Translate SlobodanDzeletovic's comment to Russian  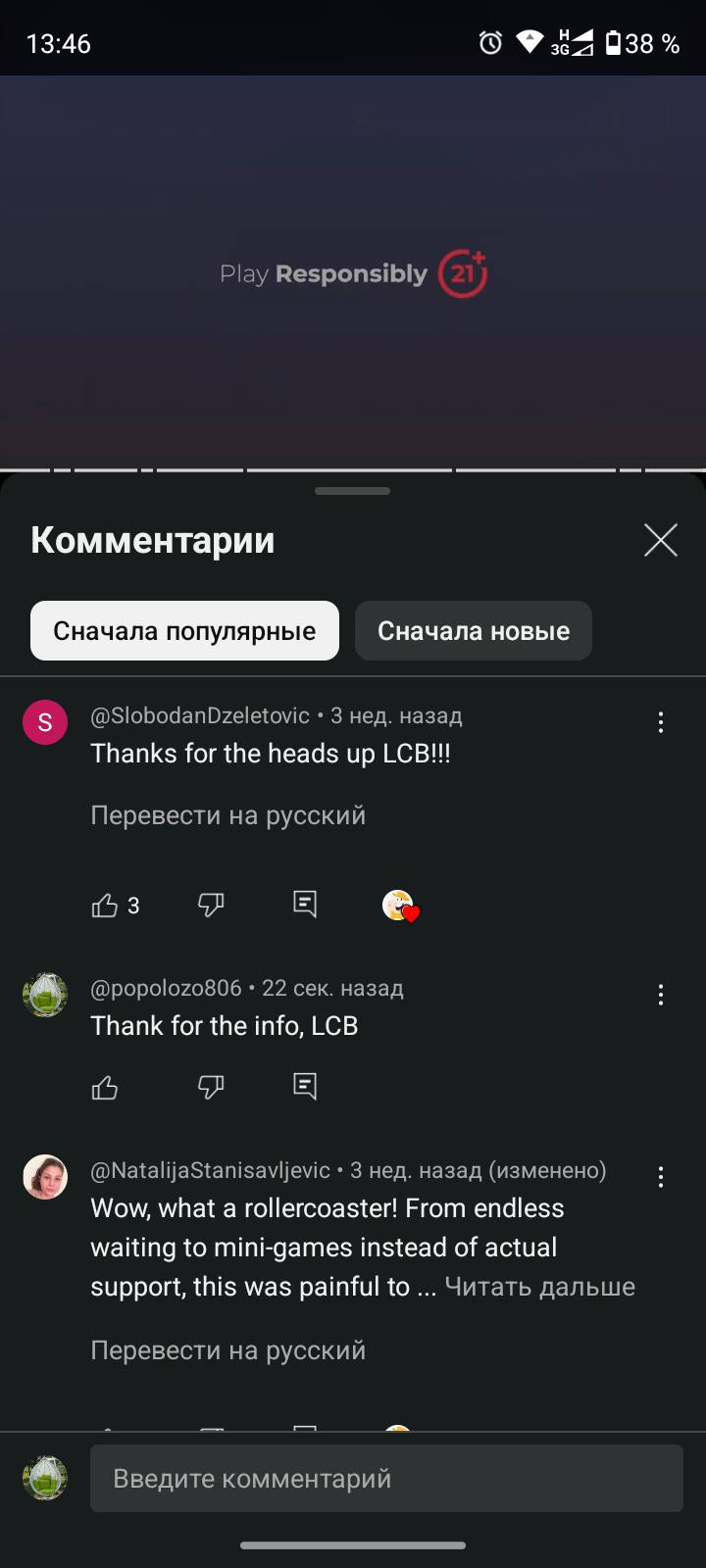[x=227, y=815]
